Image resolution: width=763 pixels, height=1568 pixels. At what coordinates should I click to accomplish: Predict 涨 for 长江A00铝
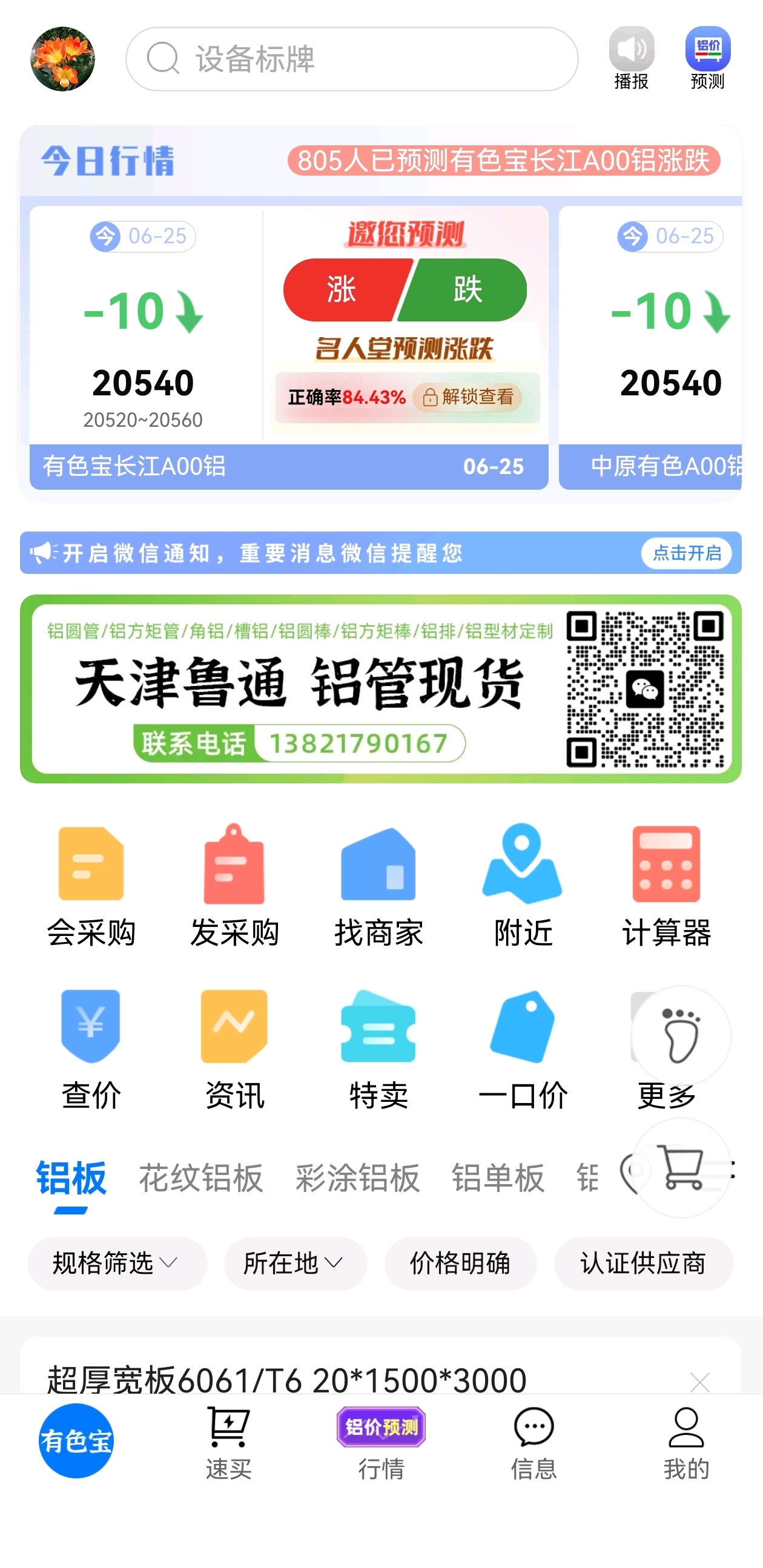click(x=345, y=290)
